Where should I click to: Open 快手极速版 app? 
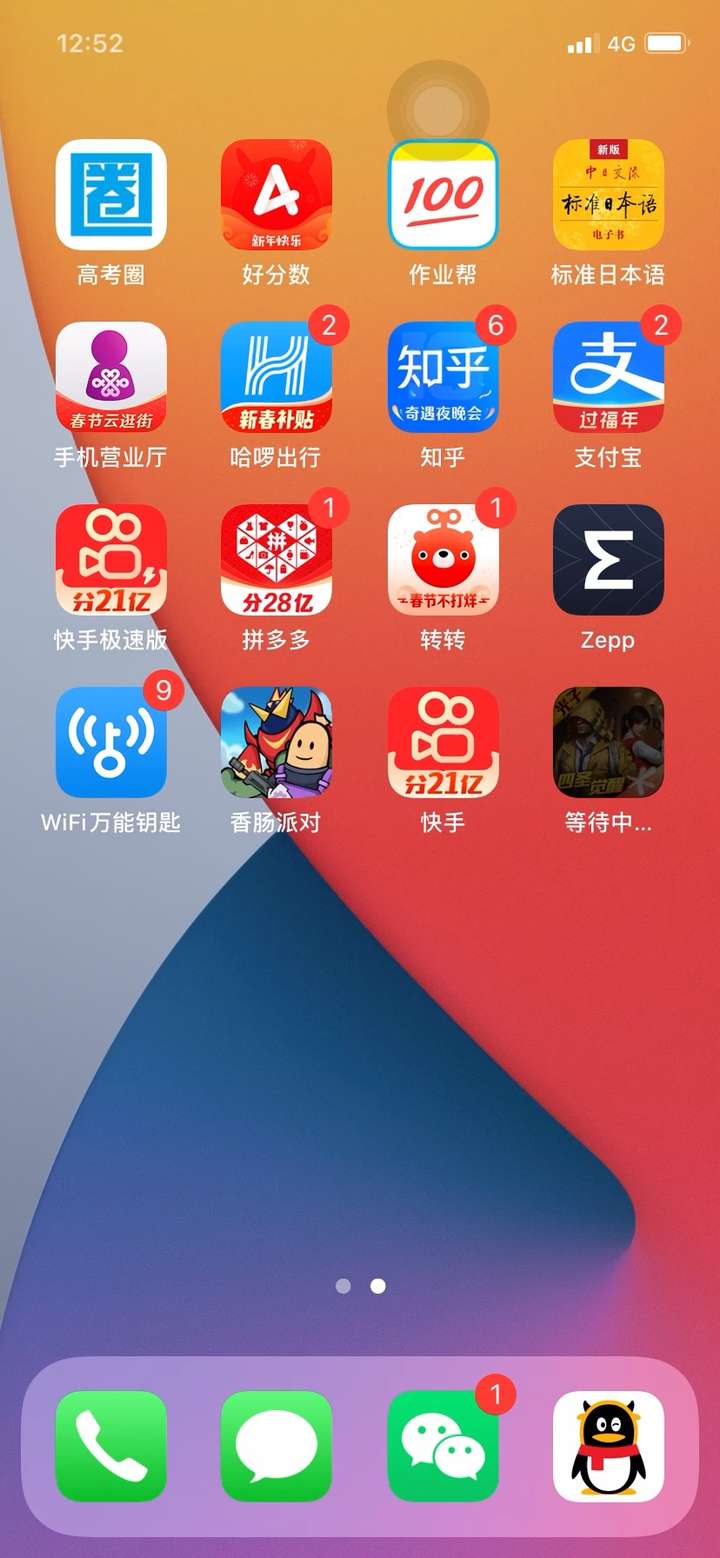111,560
